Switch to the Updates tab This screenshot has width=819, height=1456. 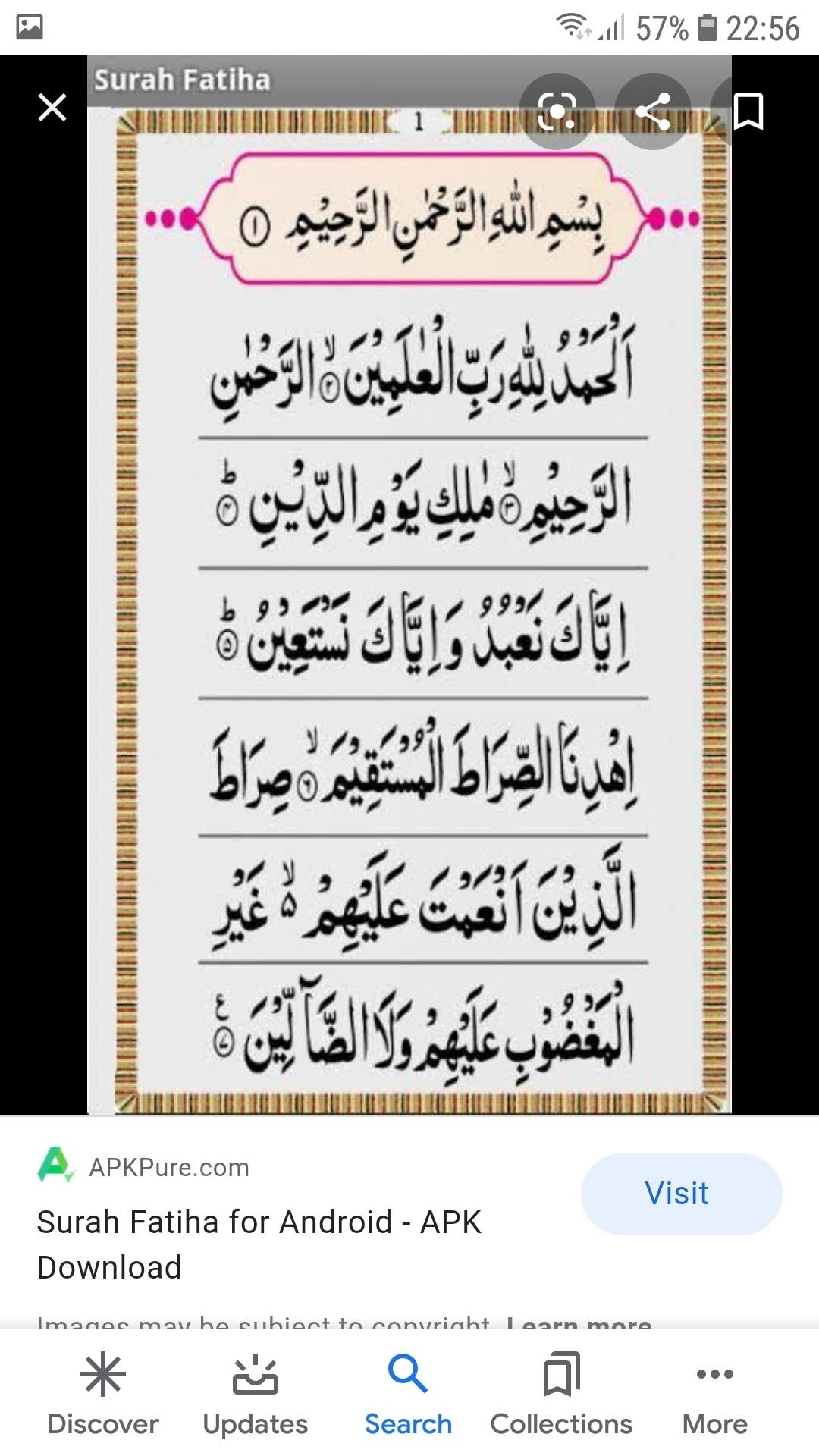[256, 1394]
